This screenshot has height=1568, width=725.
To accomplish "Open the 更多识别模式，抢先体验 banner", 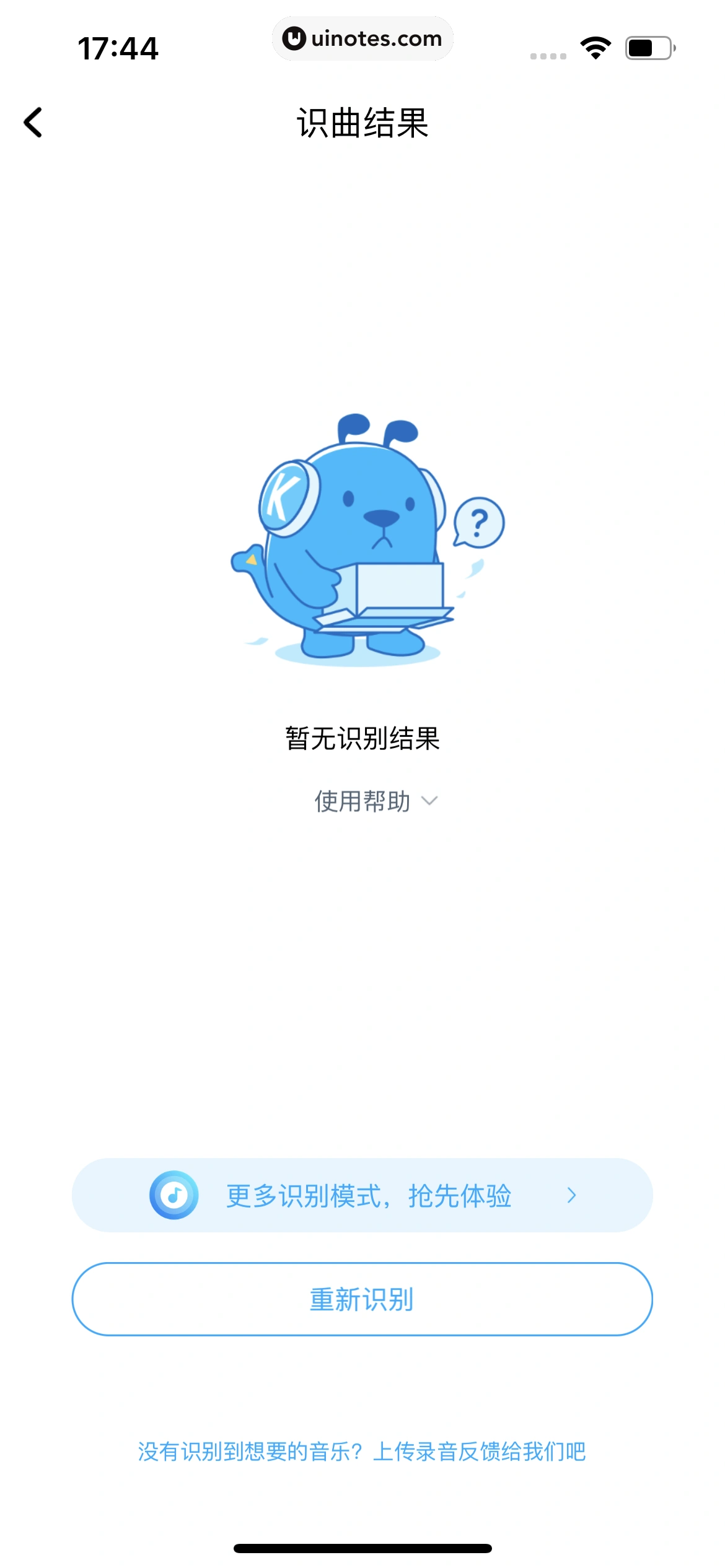I will pos(362,1195).
